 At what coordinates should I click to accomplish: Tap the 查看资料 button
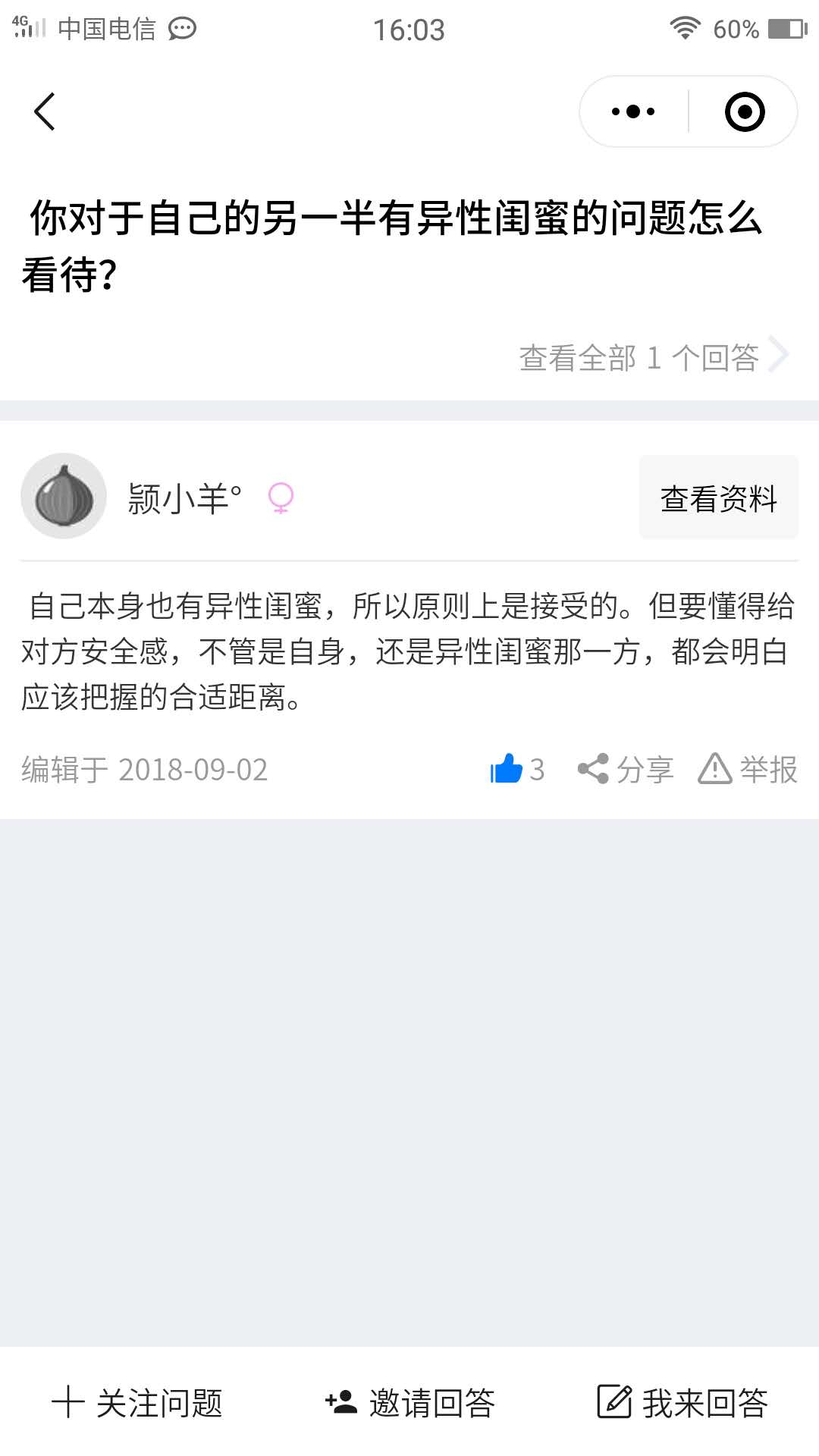click(718, 497)
